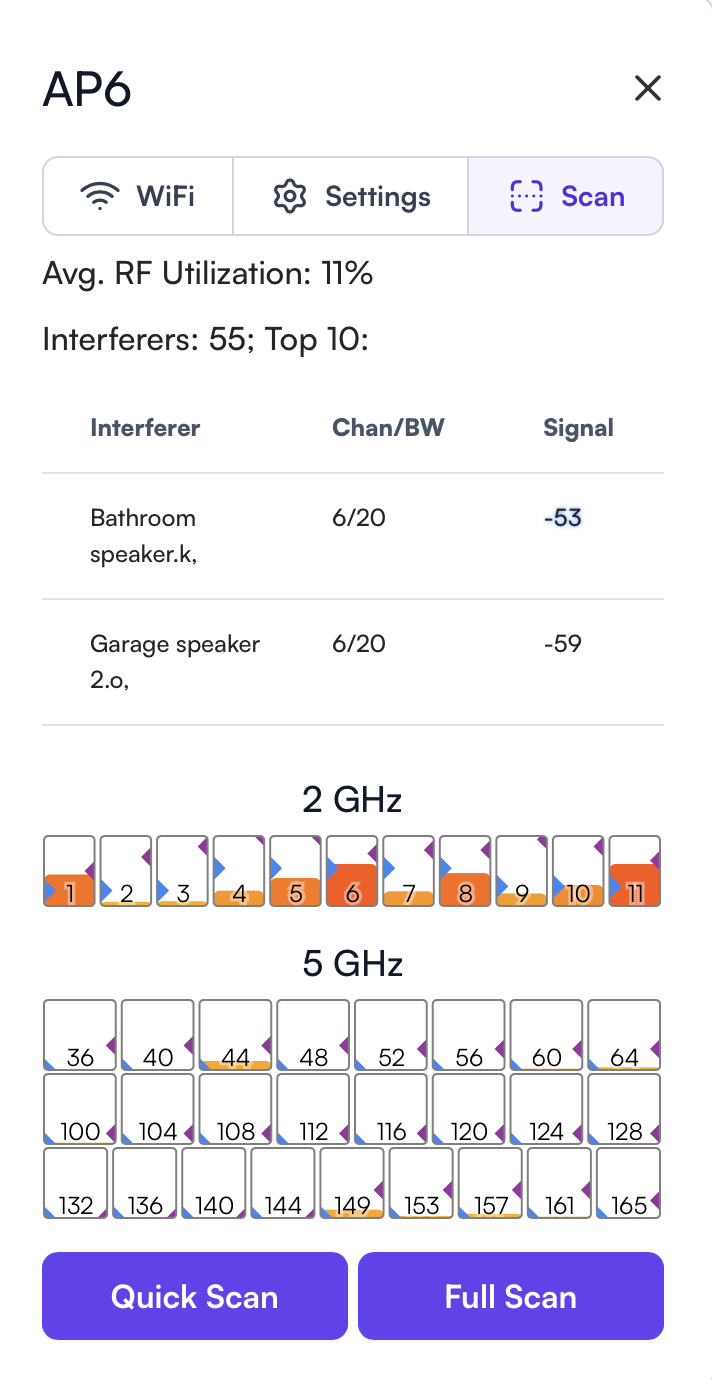Start a Quick Scan
712x1380 pixels.
[x=195, y=1296]
